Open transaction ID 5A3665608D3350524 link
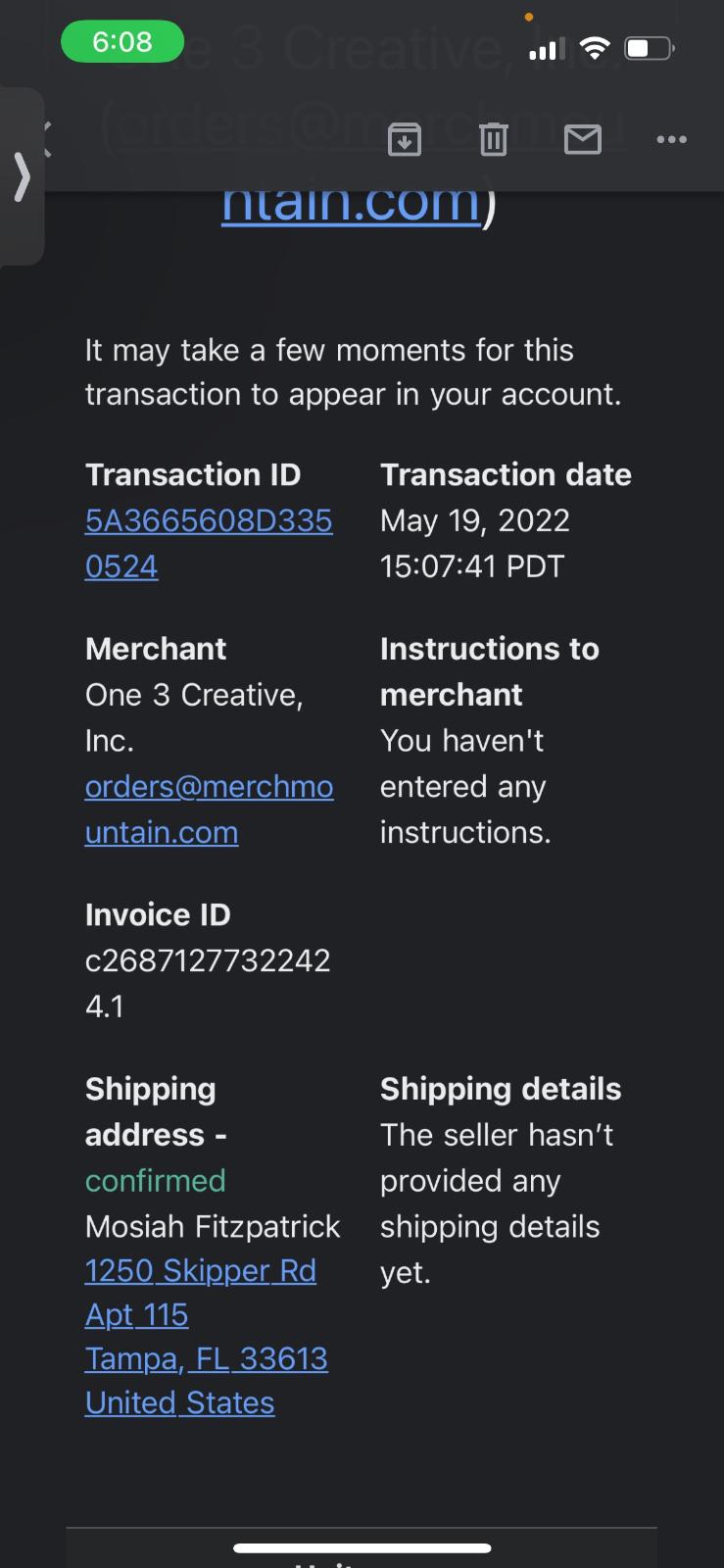The height and width of the screenshot is (1568, 724). coord(209,543)
